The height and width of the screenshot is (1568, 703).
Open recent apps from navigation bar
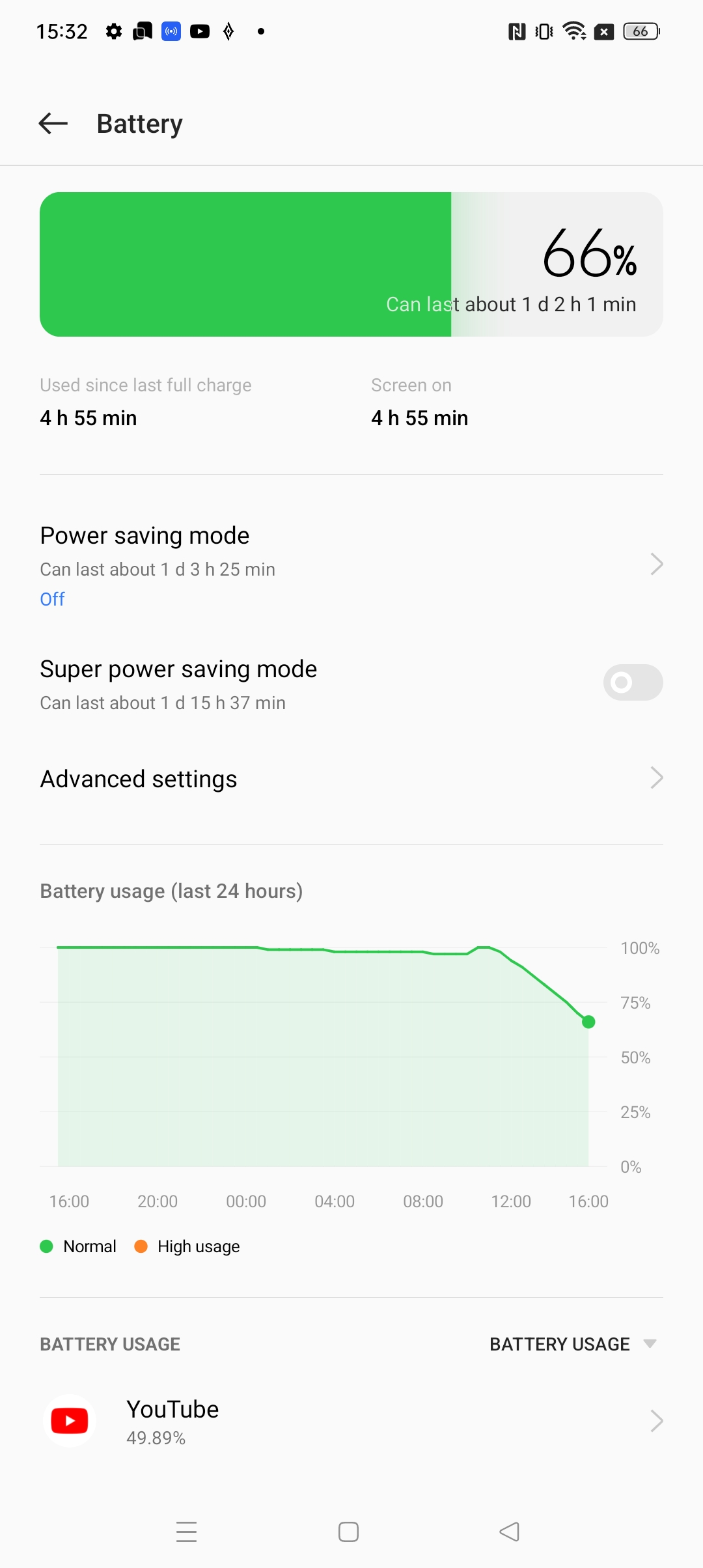coord(187,1532)
